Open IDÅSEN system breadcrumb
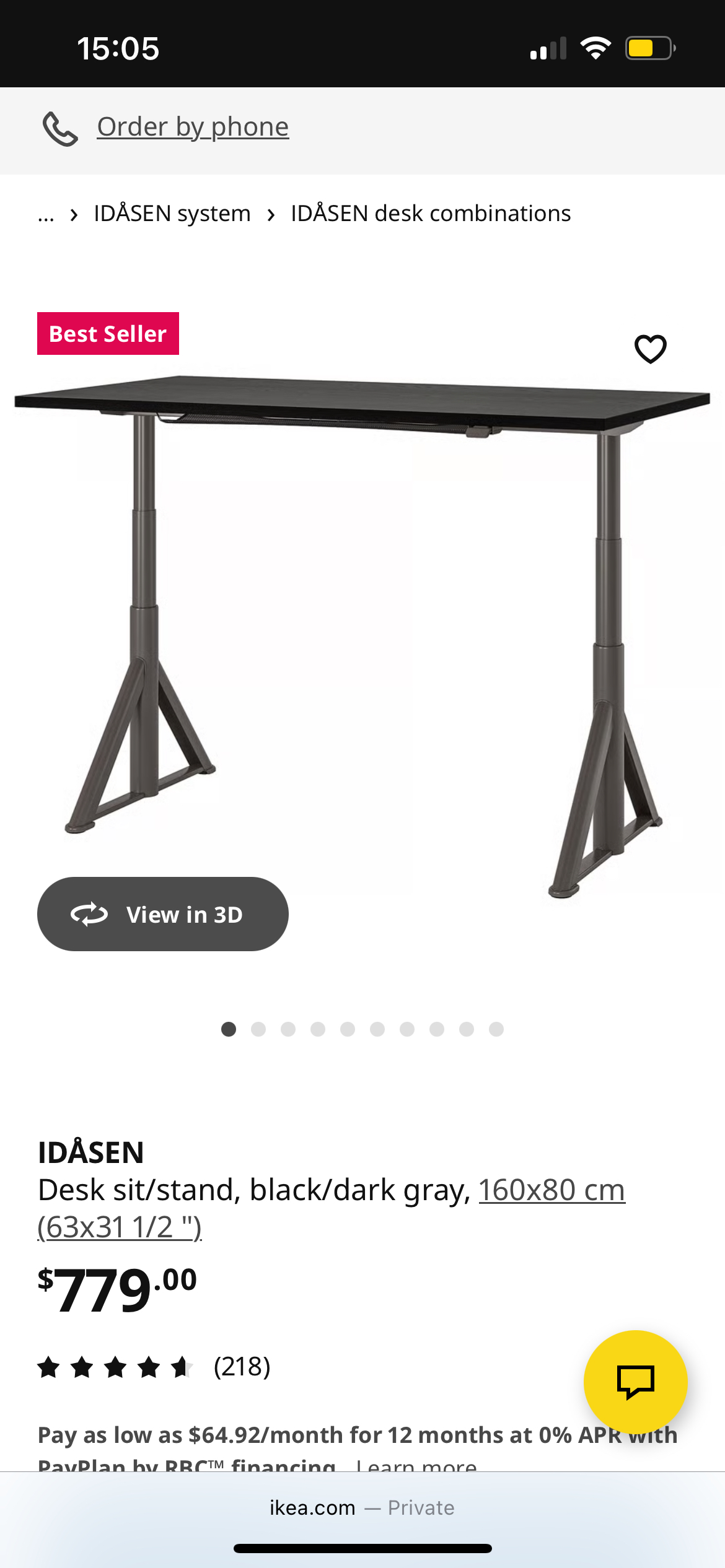The height and width of the screenshot is (1568, 725). (x=172, y=214)
